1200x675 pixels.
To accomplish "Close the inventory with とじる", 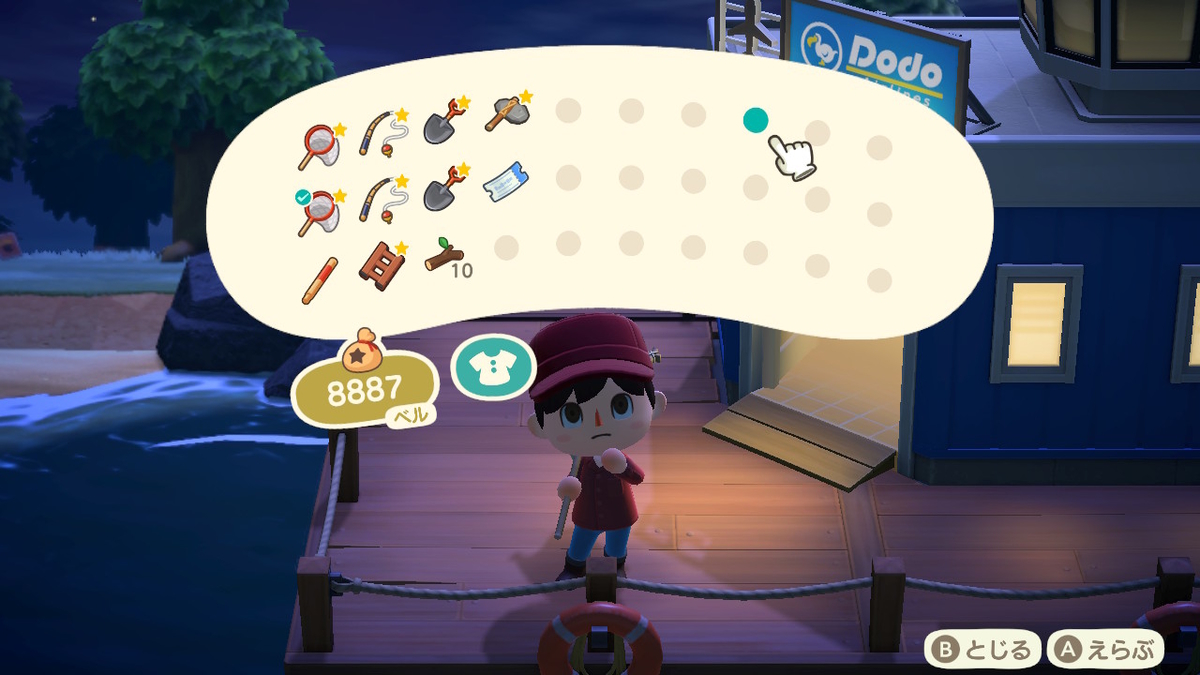I will [x=984, y=651].
